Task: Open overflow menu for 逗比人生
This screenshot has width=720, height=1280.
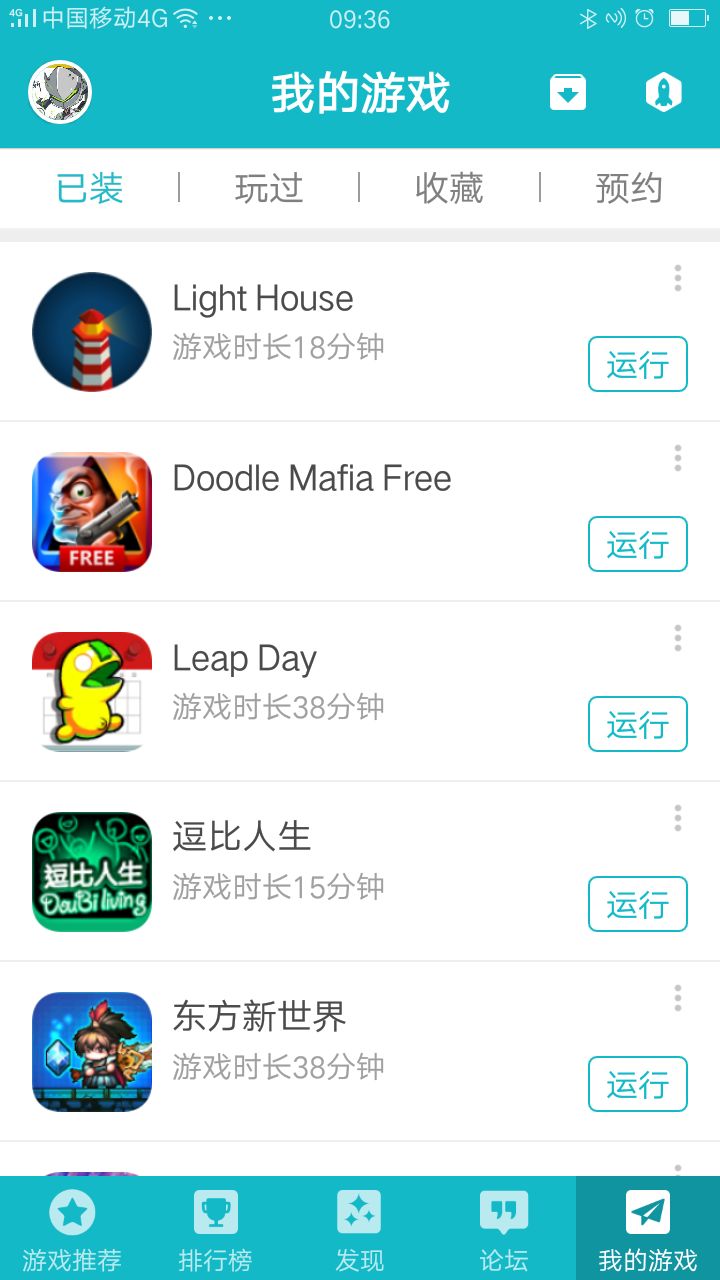Action: (x=676, y=819)
